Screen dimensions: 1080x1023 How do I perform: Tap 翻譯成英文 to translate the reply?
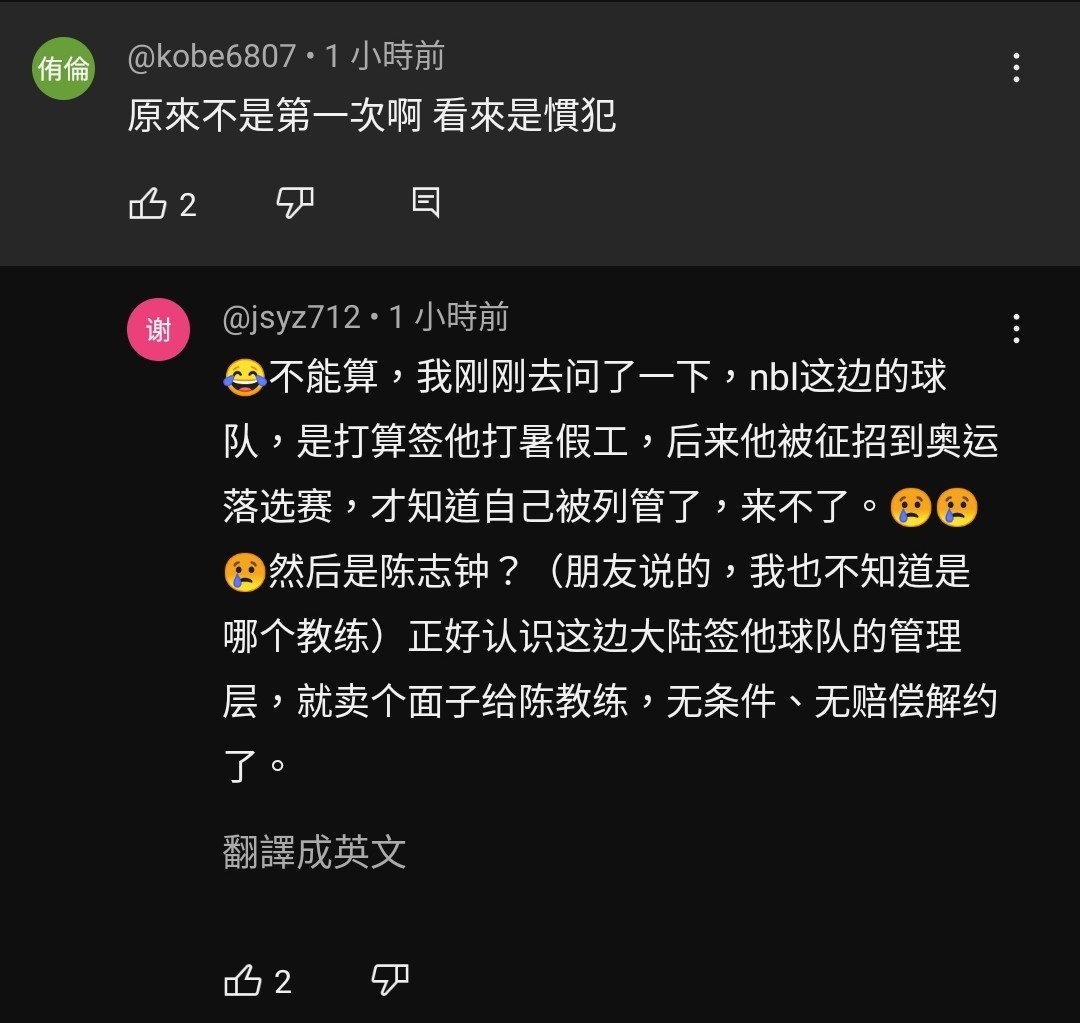[x=314, y=853]
